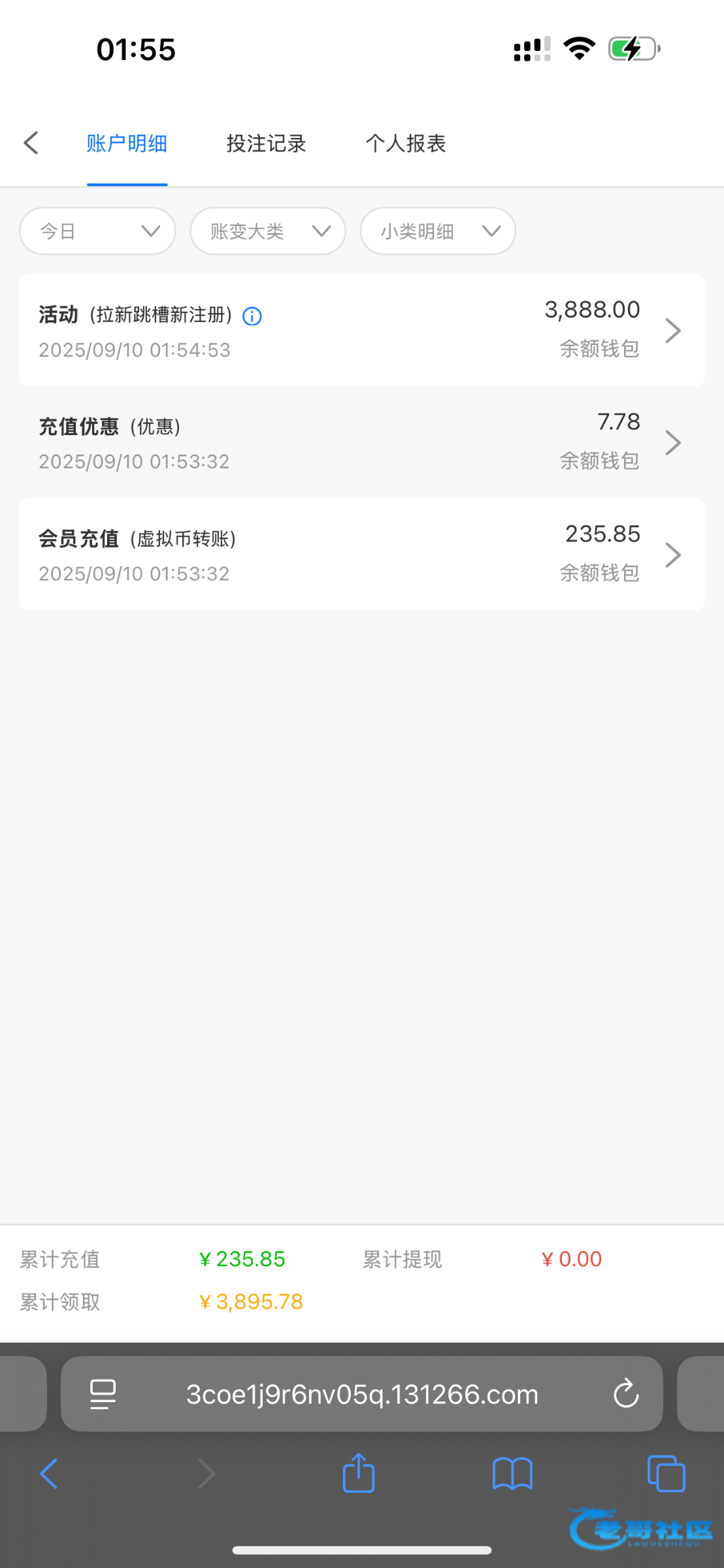Go back in browser history
This screenshot has width=724, height=1568.
[x=50, y=1473]
